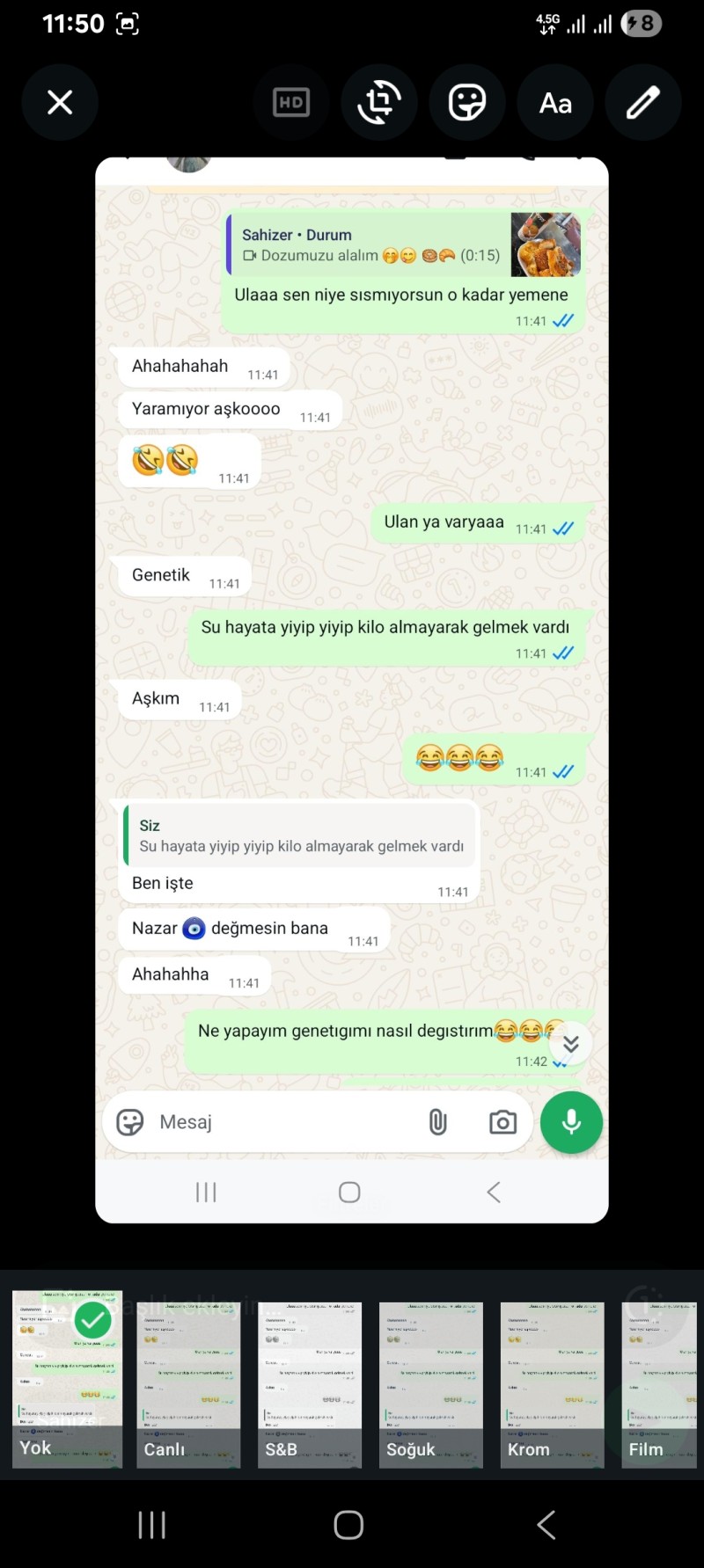Apply the Film filter
Screen dimensions: 704x1568
pos(660,1384)
